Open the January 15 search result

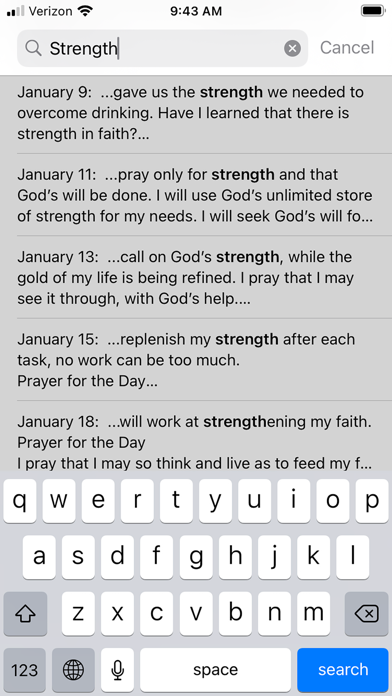(x=196, y=360)
